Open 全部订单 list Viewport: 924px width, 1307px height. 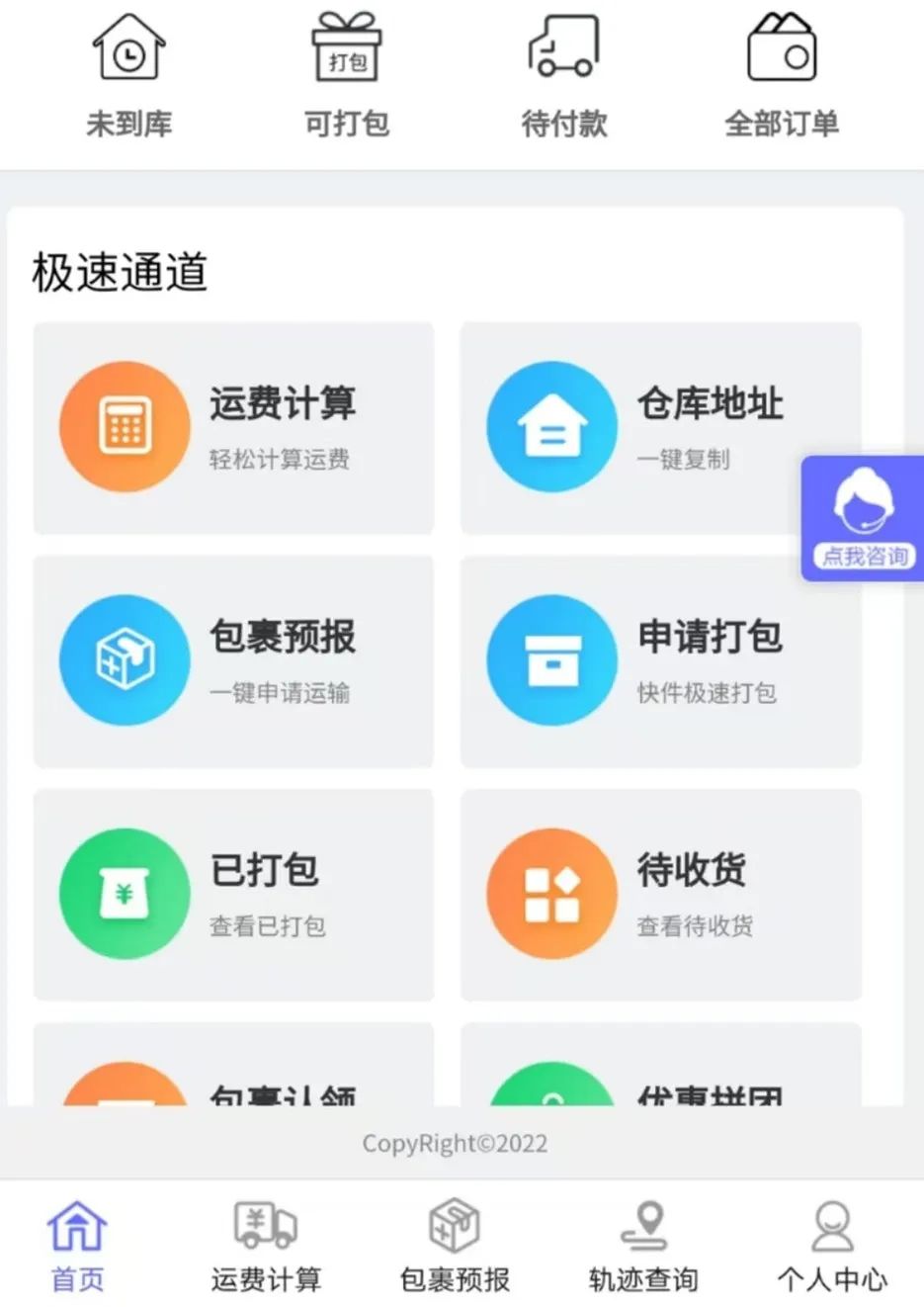781,74
